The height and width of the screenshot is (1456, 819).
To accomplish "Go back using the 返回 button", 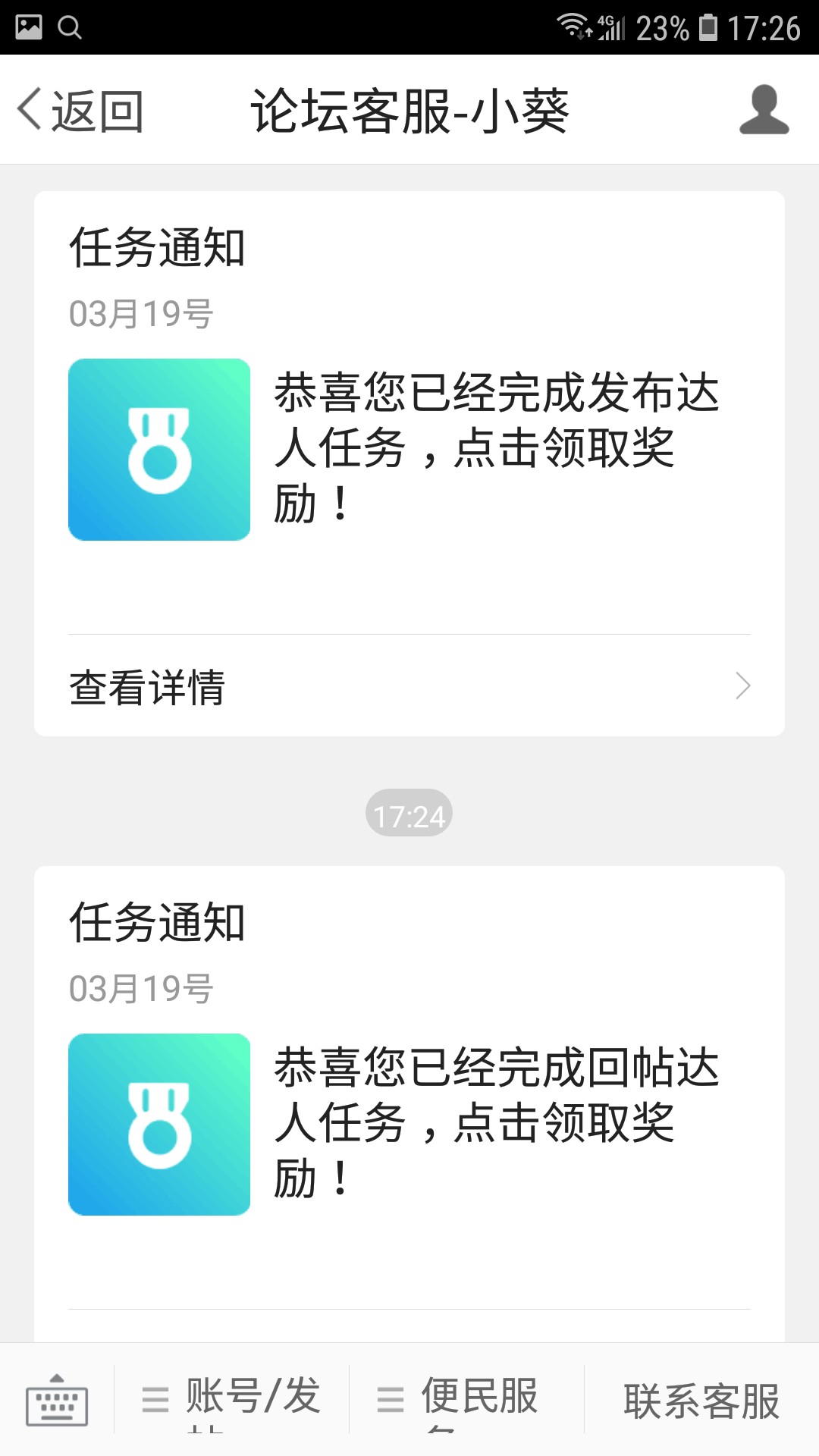I will coord(80,111).
